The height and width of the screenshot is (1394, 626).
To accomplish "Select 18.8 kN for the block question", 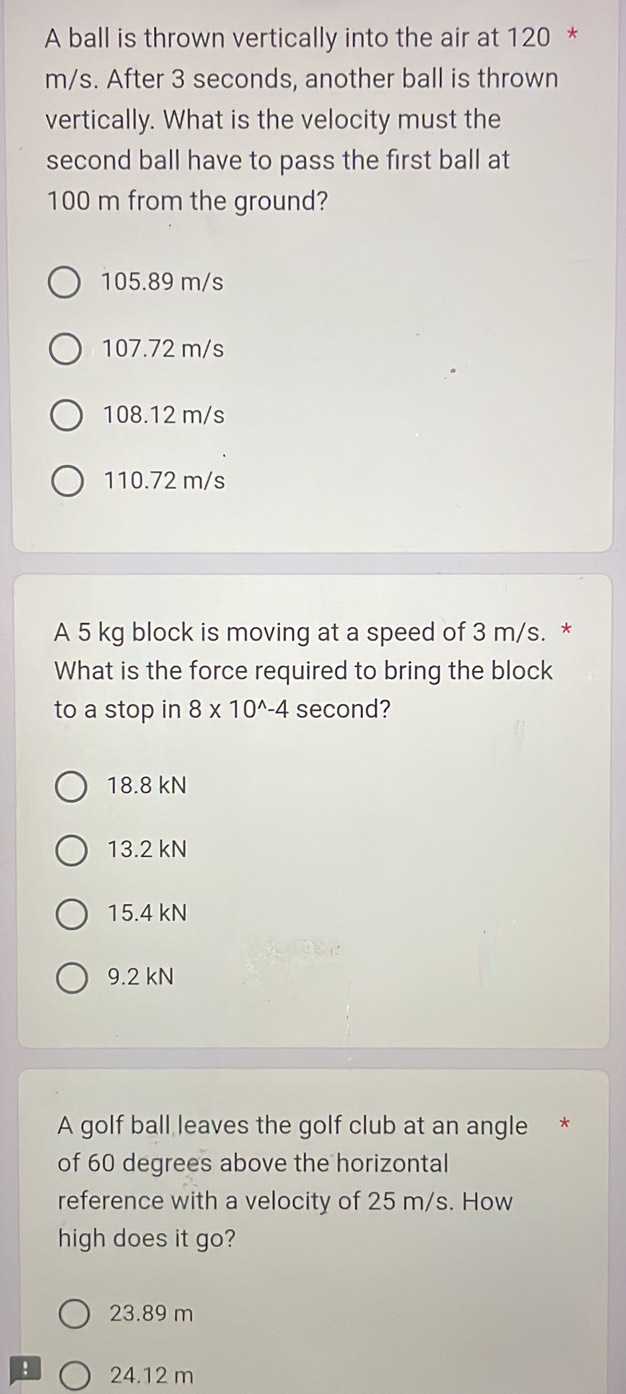I will click(70, 787).
